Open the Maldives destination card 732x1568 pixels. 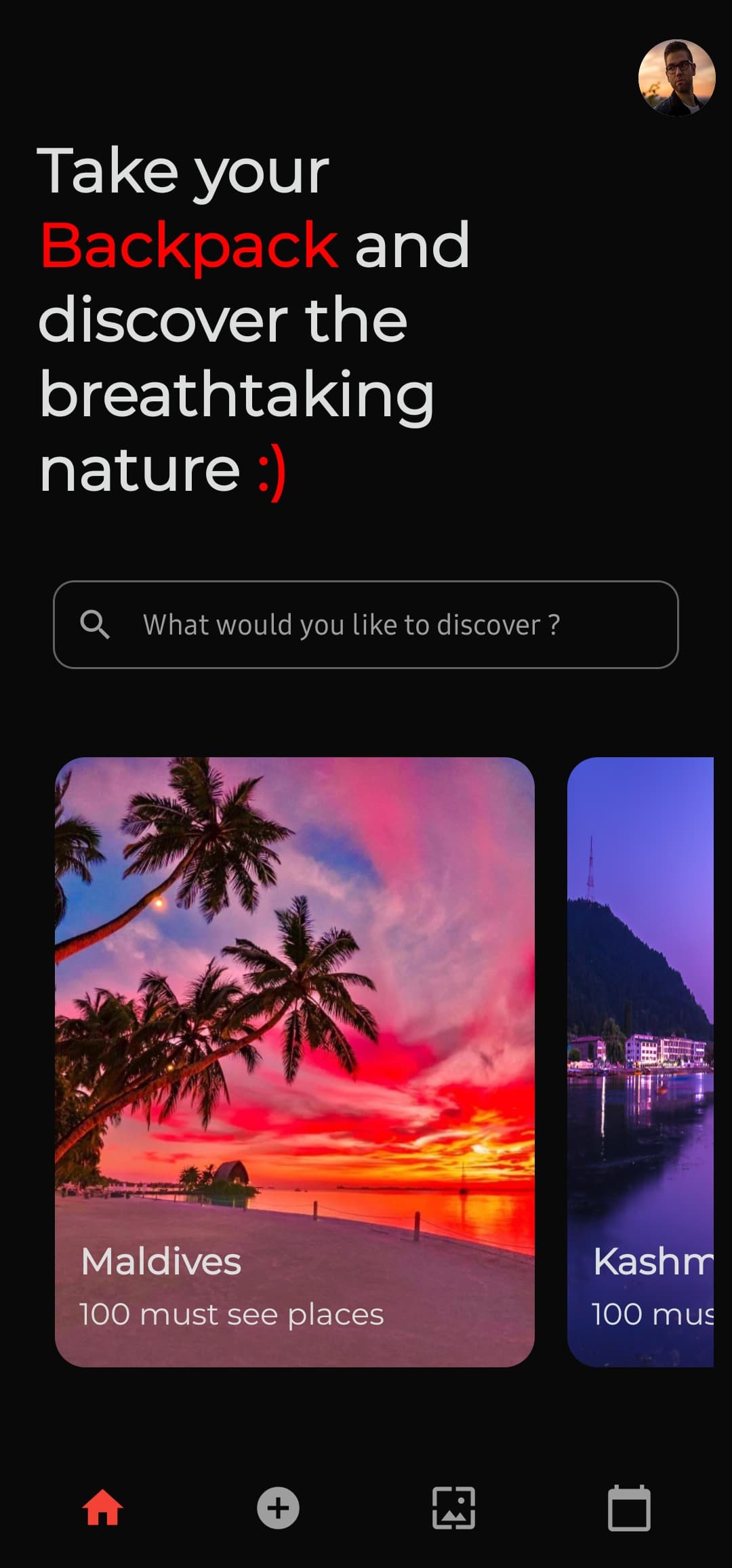(294, 1061)
